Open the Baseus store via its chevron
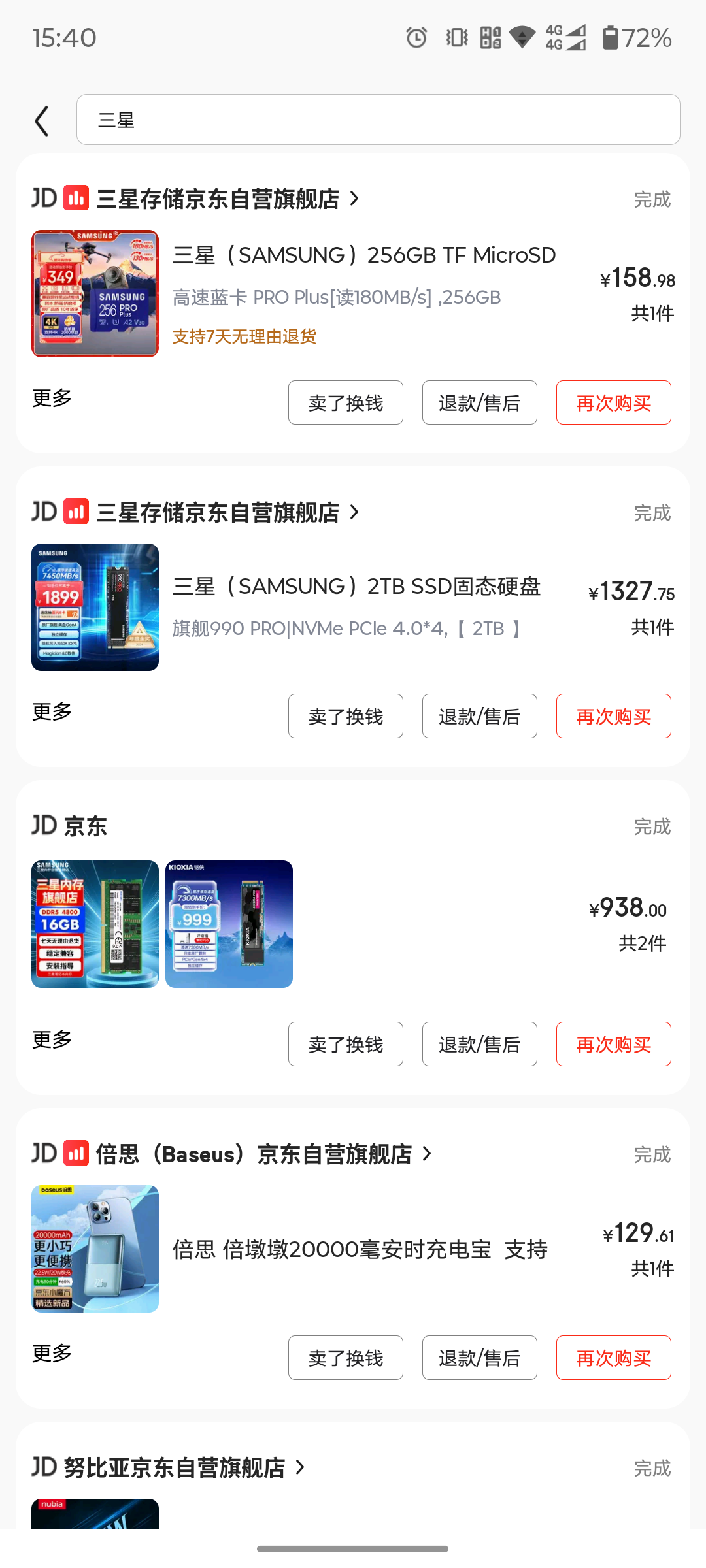This screenshot has width=706, height=1568. pos(428,1152)
